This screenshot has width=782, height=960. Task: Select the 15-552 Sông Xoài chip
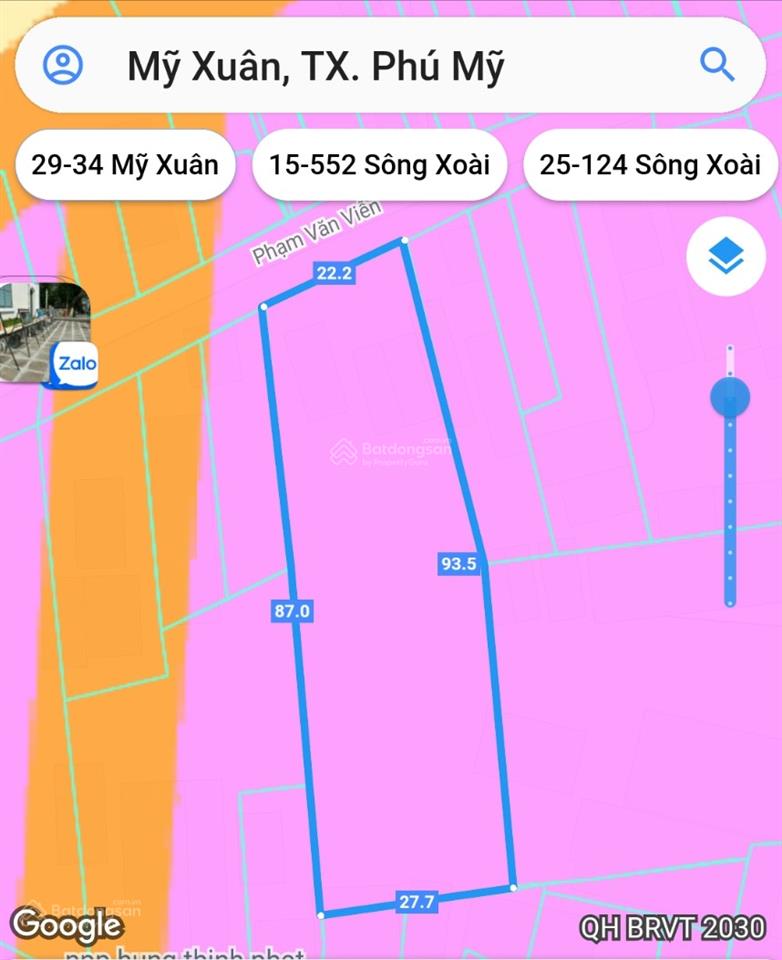[380, 164]
